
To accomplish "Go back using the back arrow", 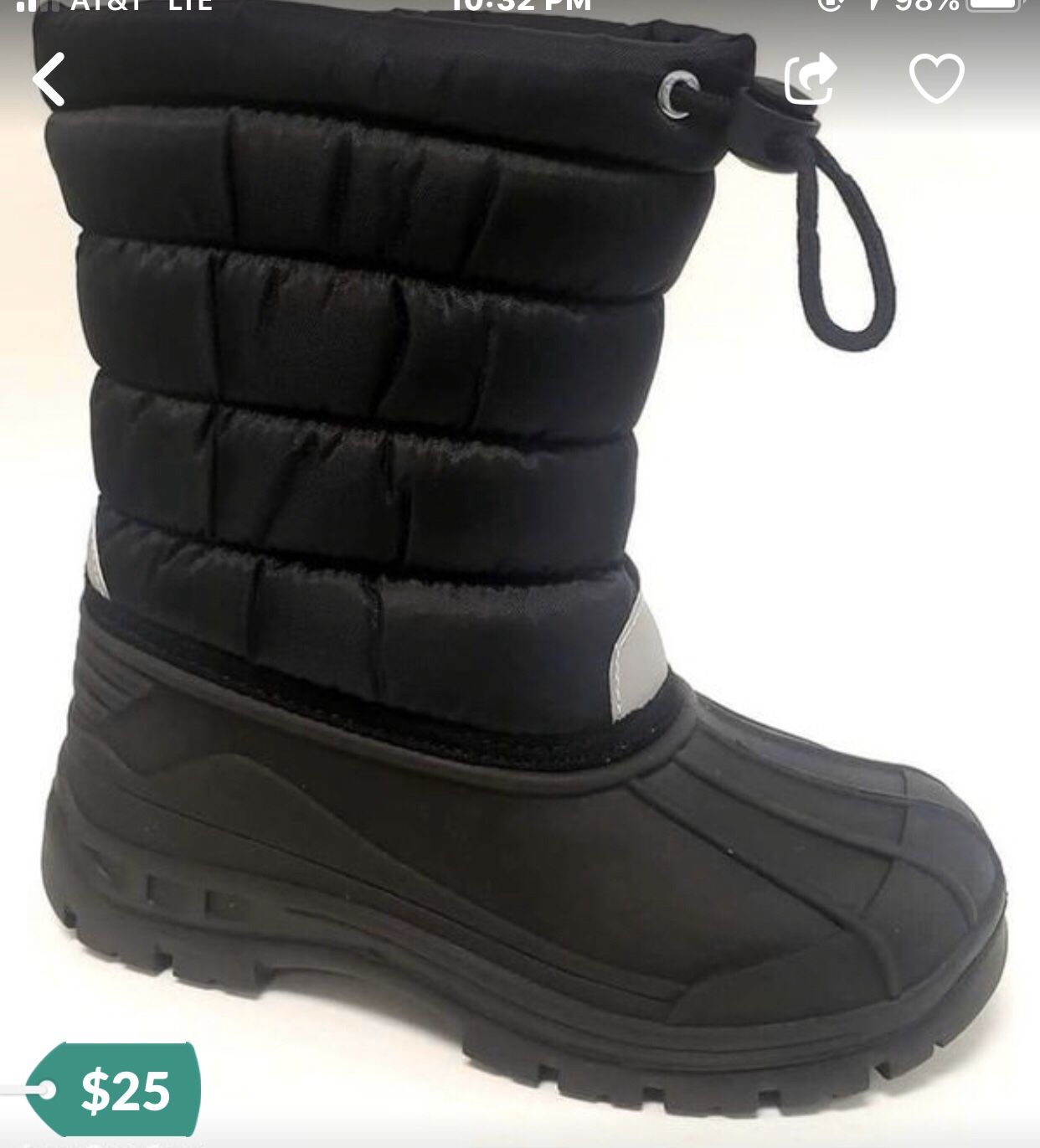I will (49, 79).
